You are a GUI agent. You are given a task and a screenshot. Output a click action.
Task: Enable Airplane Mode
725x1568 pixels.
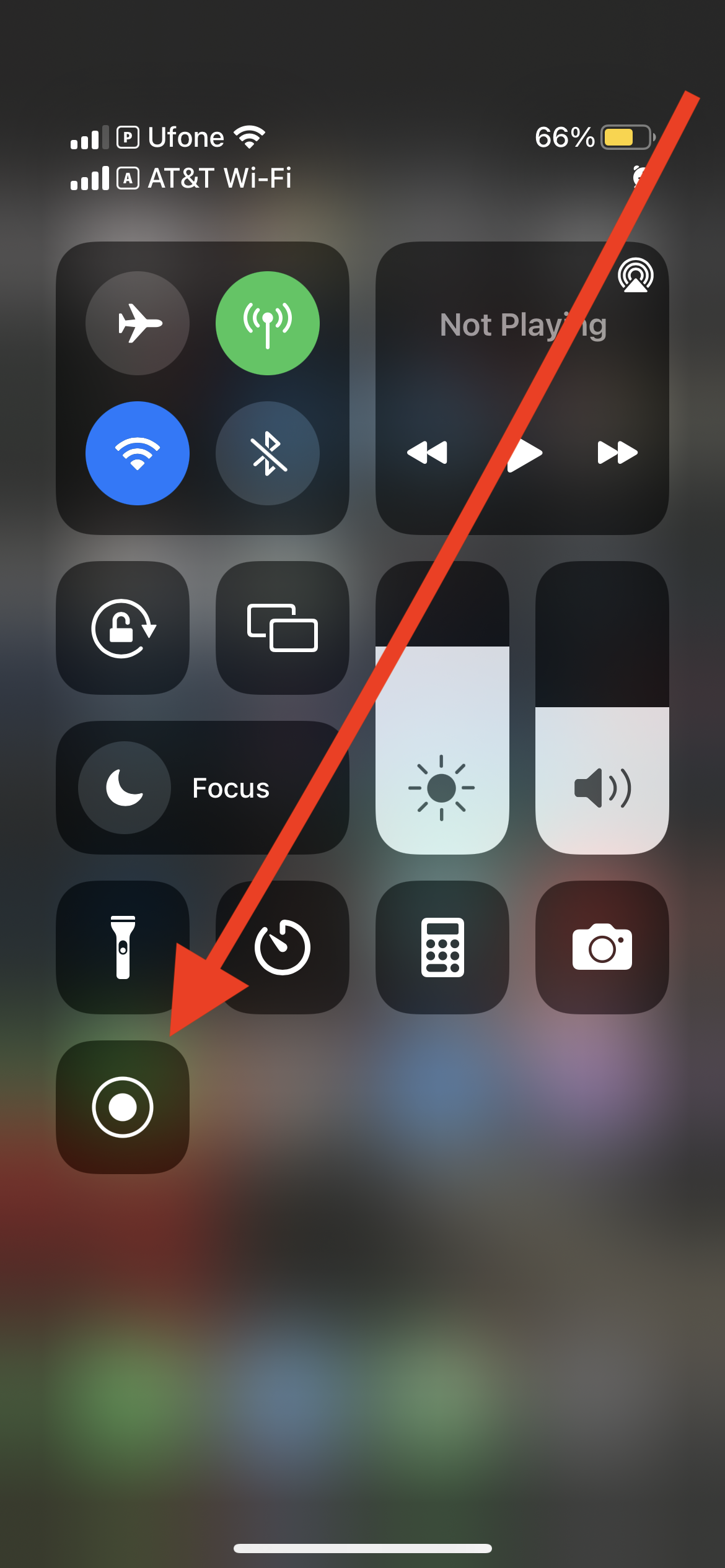point(138,323)
